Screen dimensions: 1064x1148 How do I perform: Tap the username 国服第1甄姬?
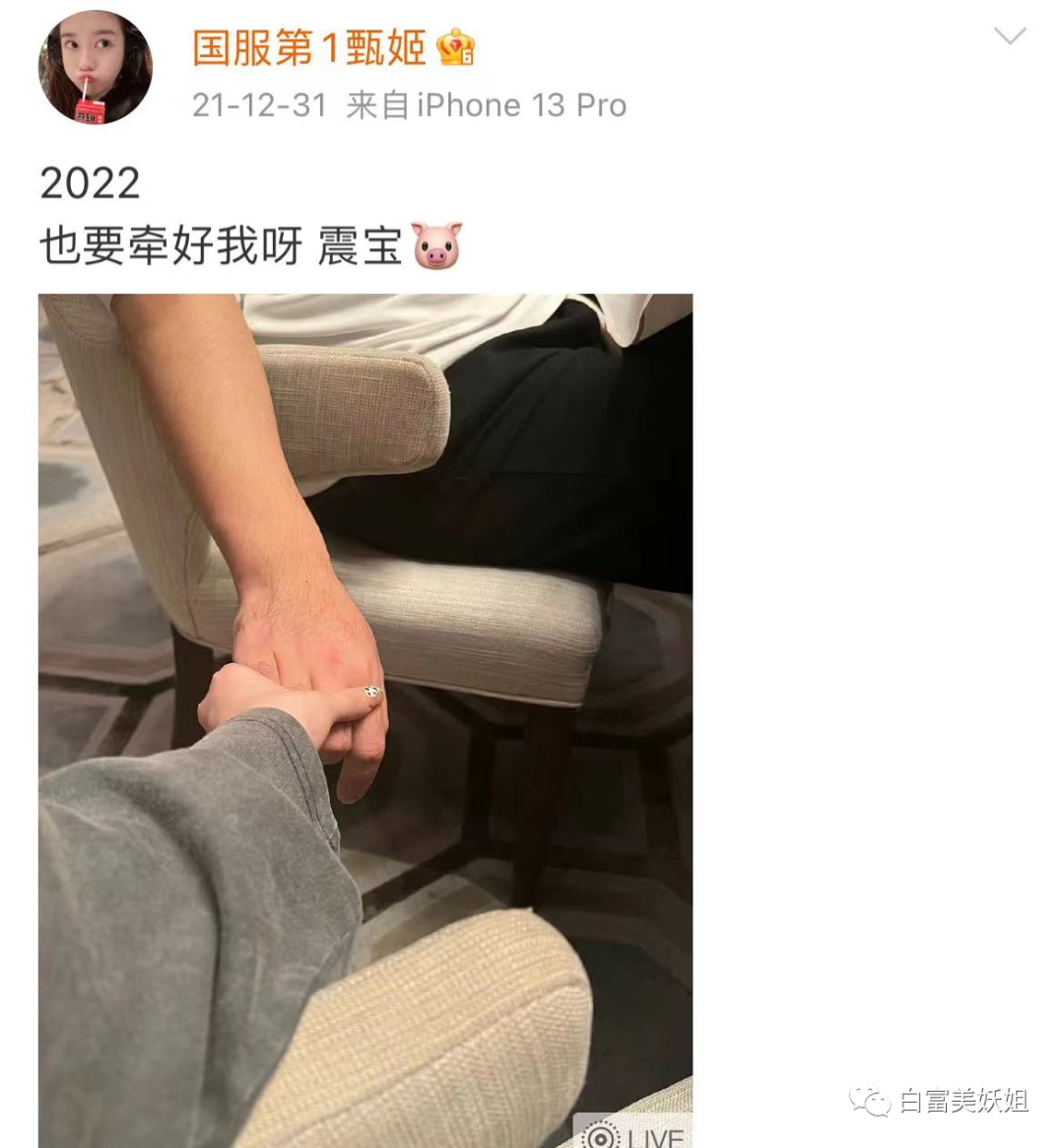coord(308,48)
